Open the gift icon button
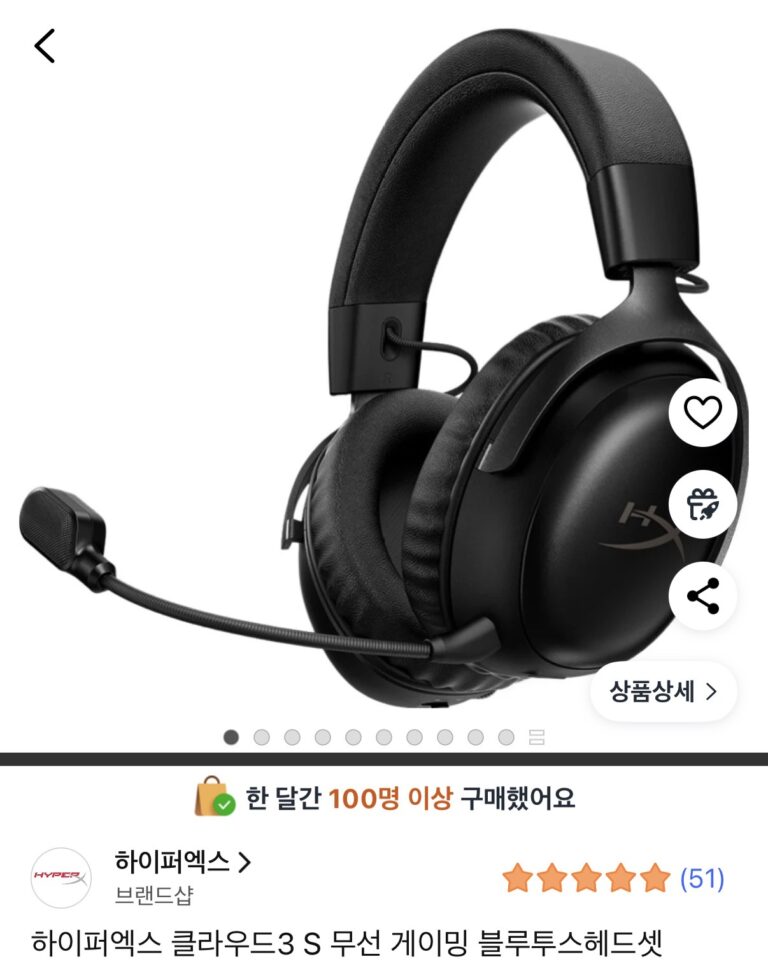The height and width of the screenshot is (971, 768). click(x=703, y=504)
